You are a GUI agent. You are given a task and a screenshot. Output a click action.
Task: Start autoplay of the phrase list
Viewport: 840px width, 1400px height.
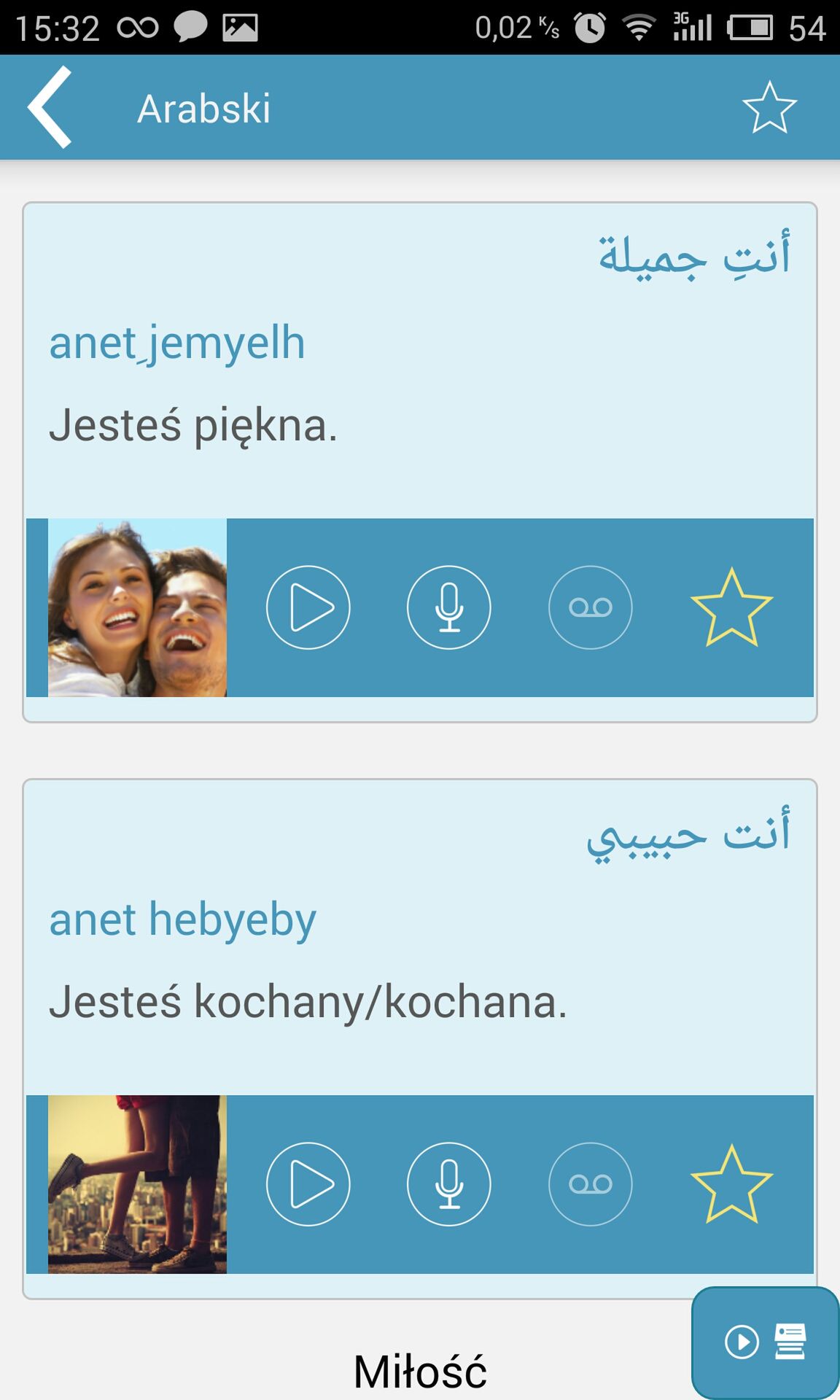pyautogui.click(x=766, y=1342)
